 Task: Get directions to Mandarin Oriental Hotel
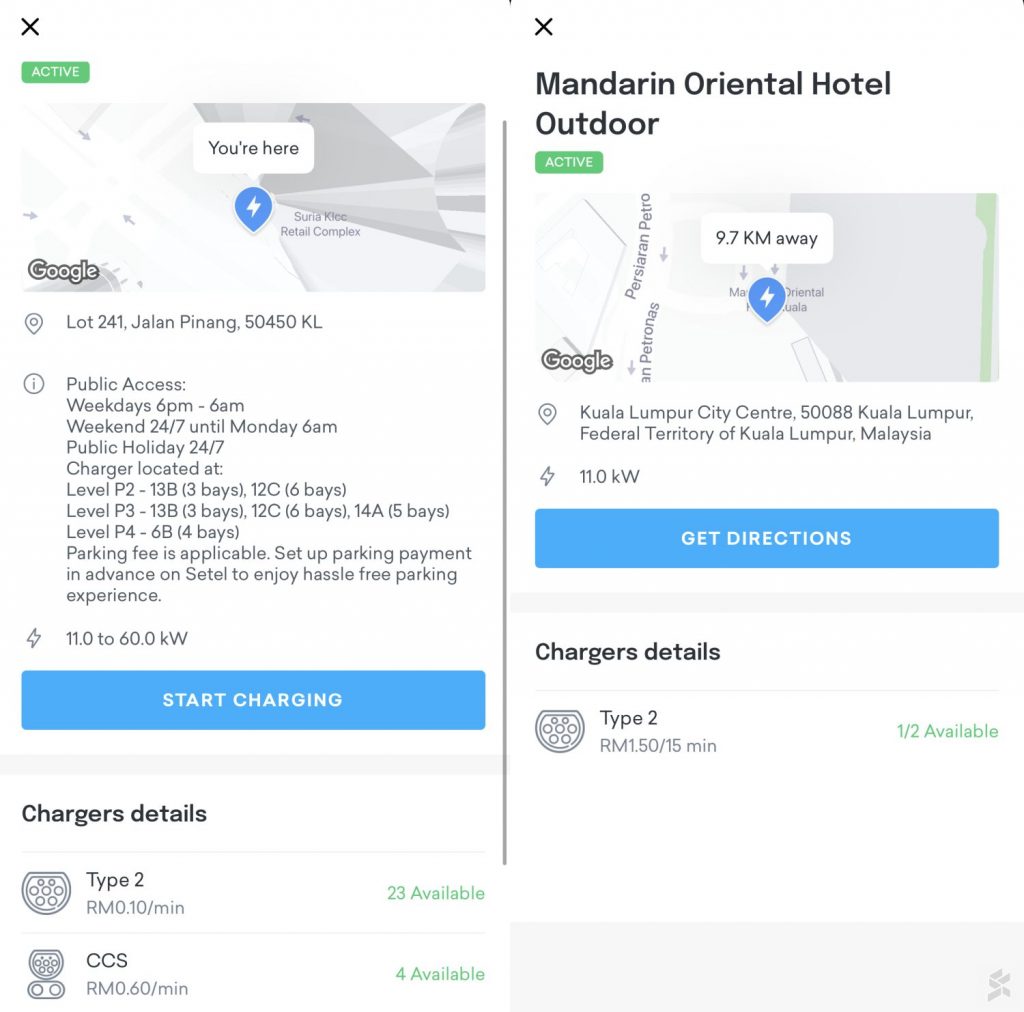[766, 538]
